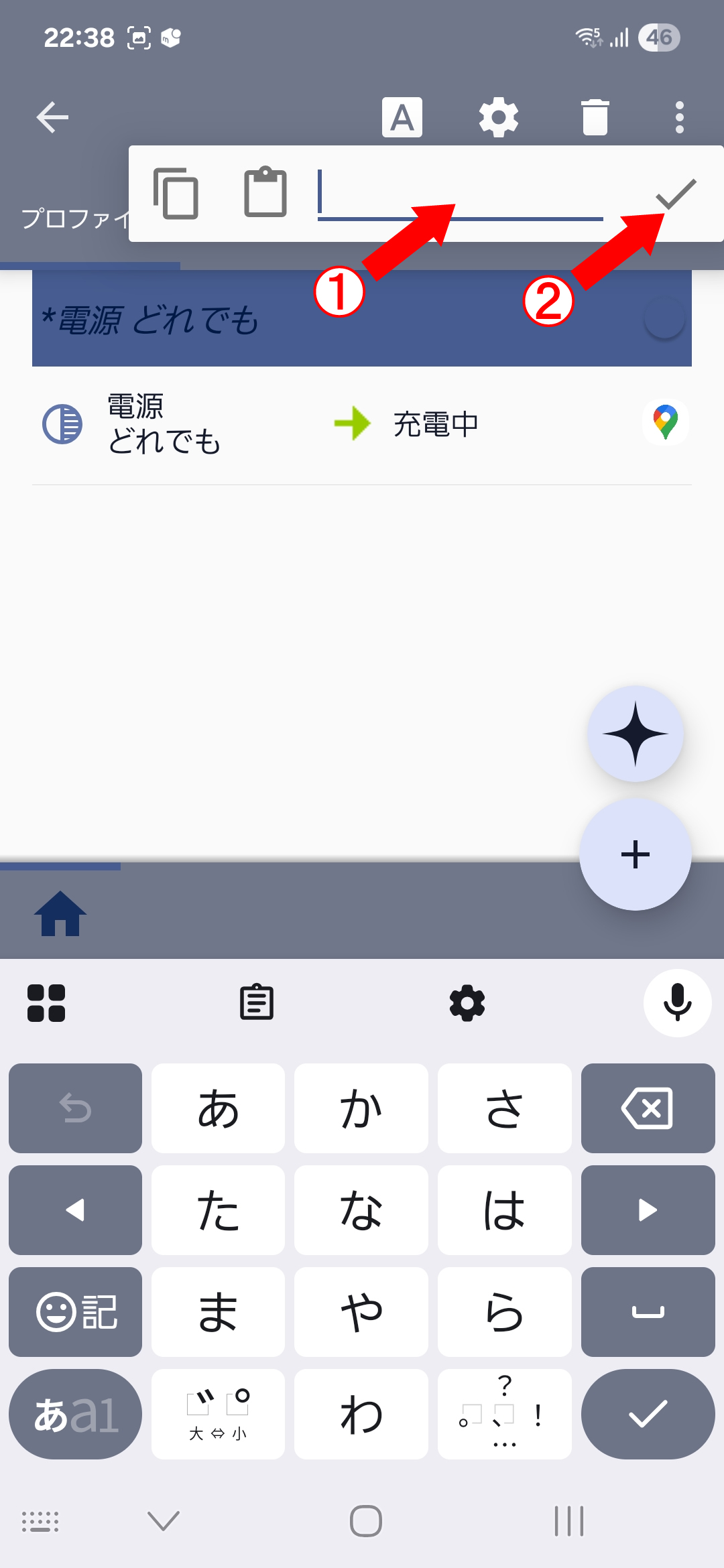Tap the letter A icon in app bar

tap(402, 118)
